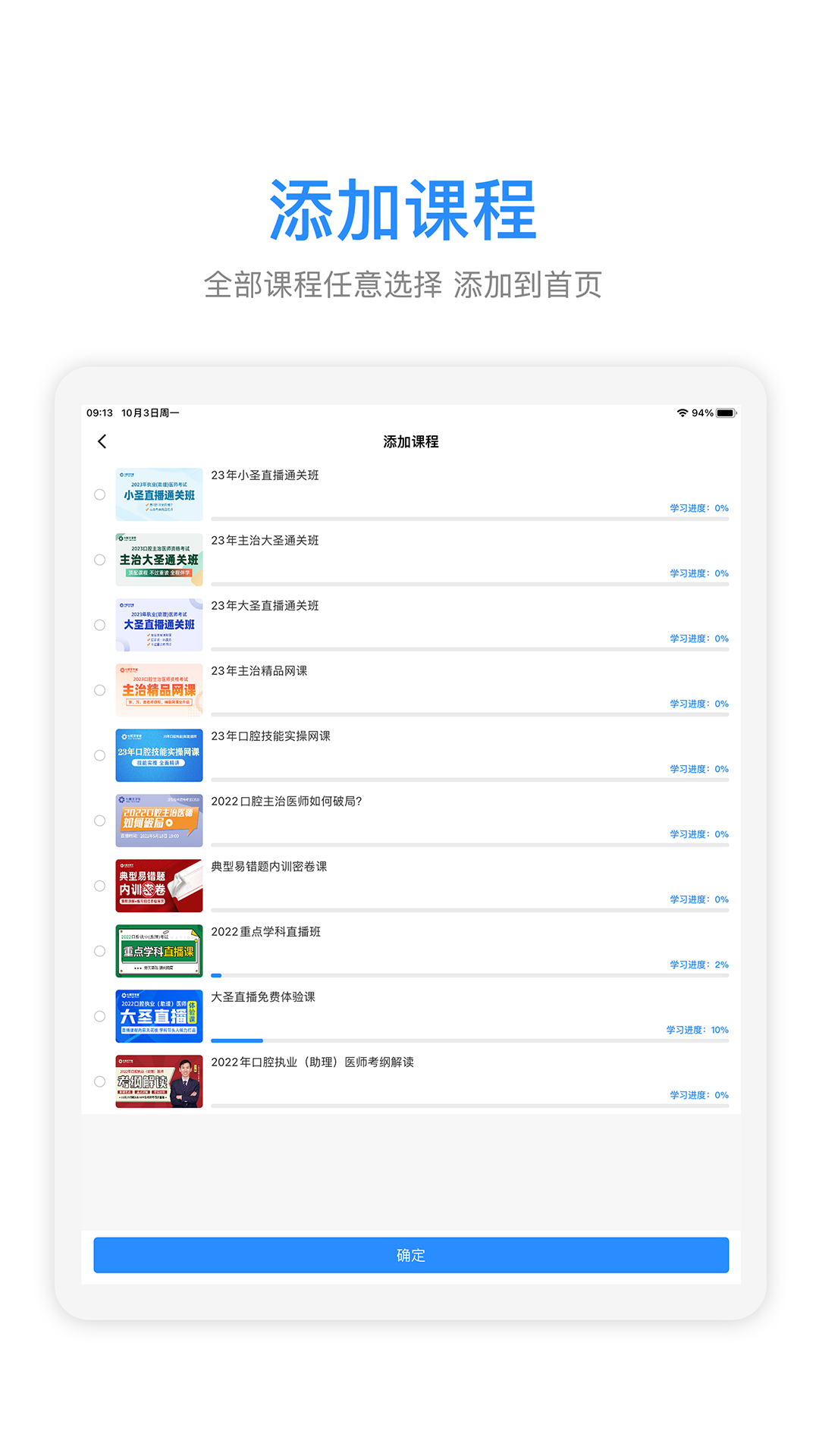Select the radio button for 2022重点学科直播班
The width and height of the screenshot is (819, 1456).
point(99,951)
